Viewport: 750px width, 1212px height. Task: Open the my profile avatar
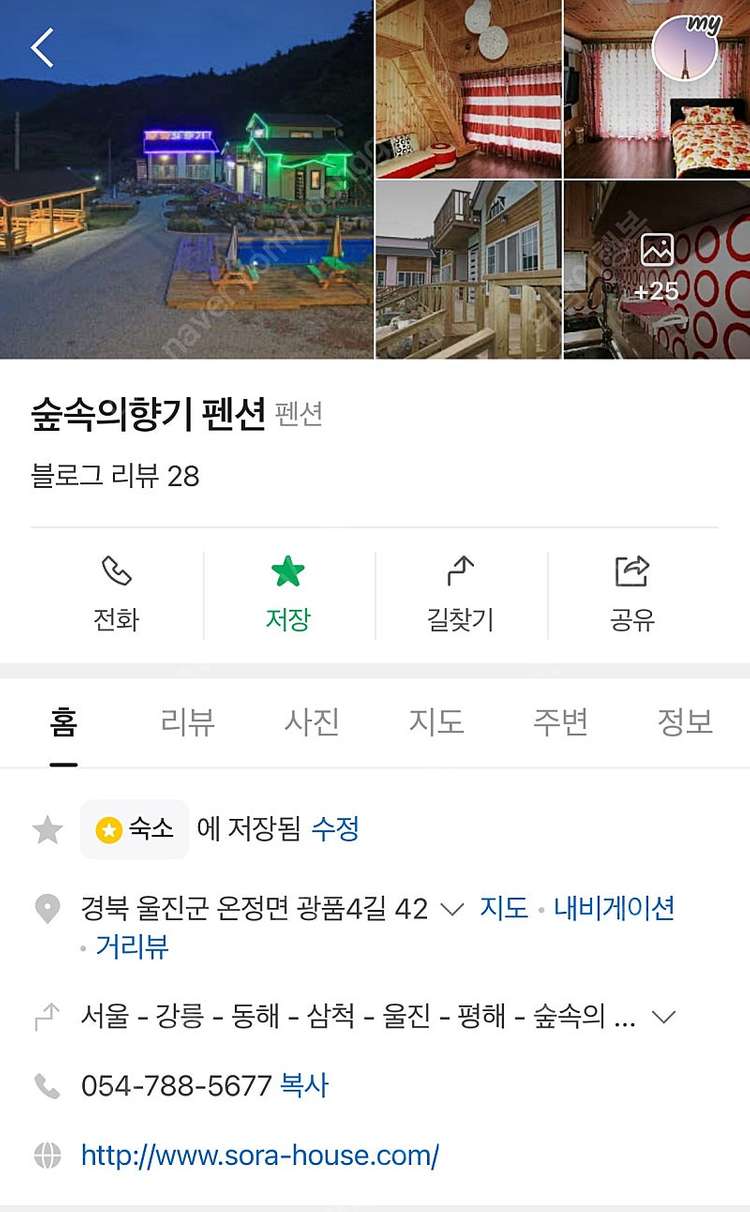[685, 48]
